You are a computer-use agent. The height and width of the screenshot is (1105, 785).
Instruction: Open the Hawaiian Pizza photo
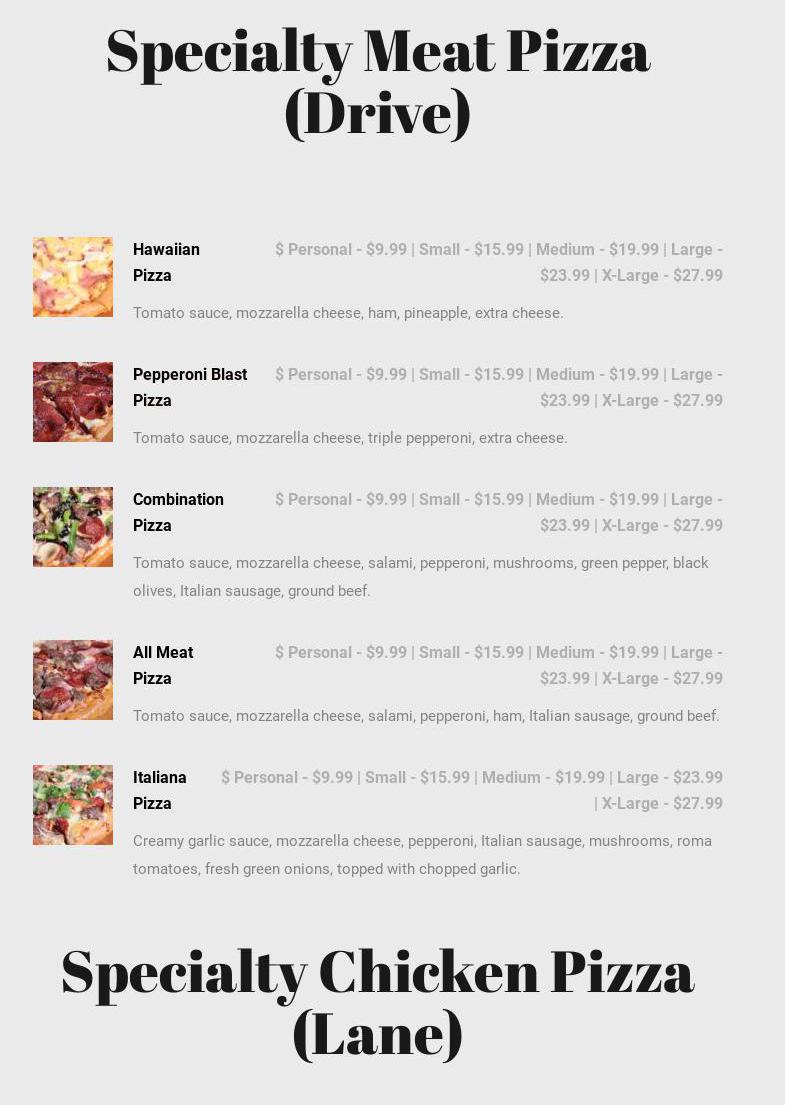[x=73, y=277]
